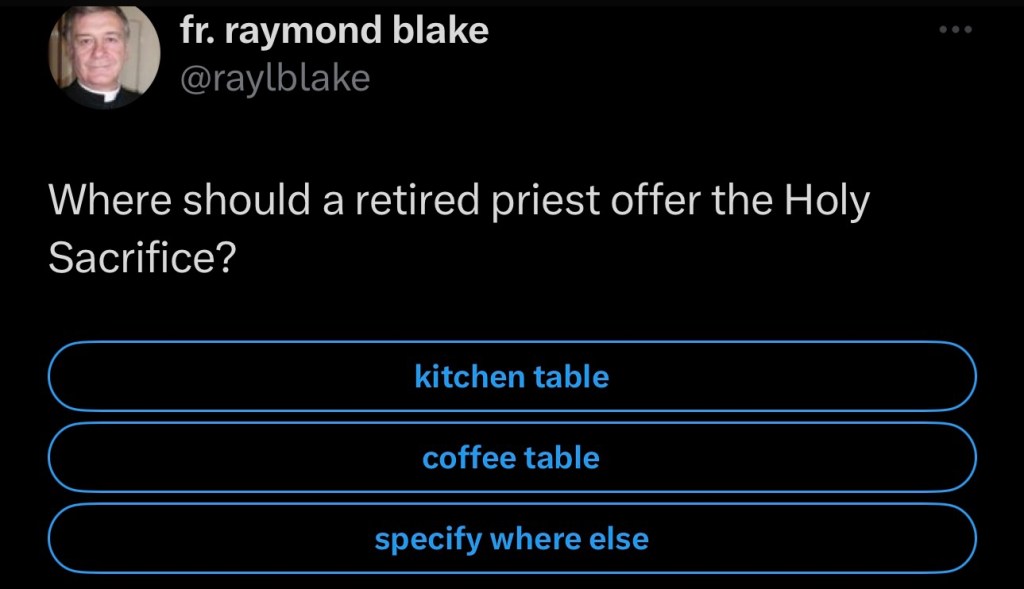Select the coffee table poll option

[x=511, y=458]
